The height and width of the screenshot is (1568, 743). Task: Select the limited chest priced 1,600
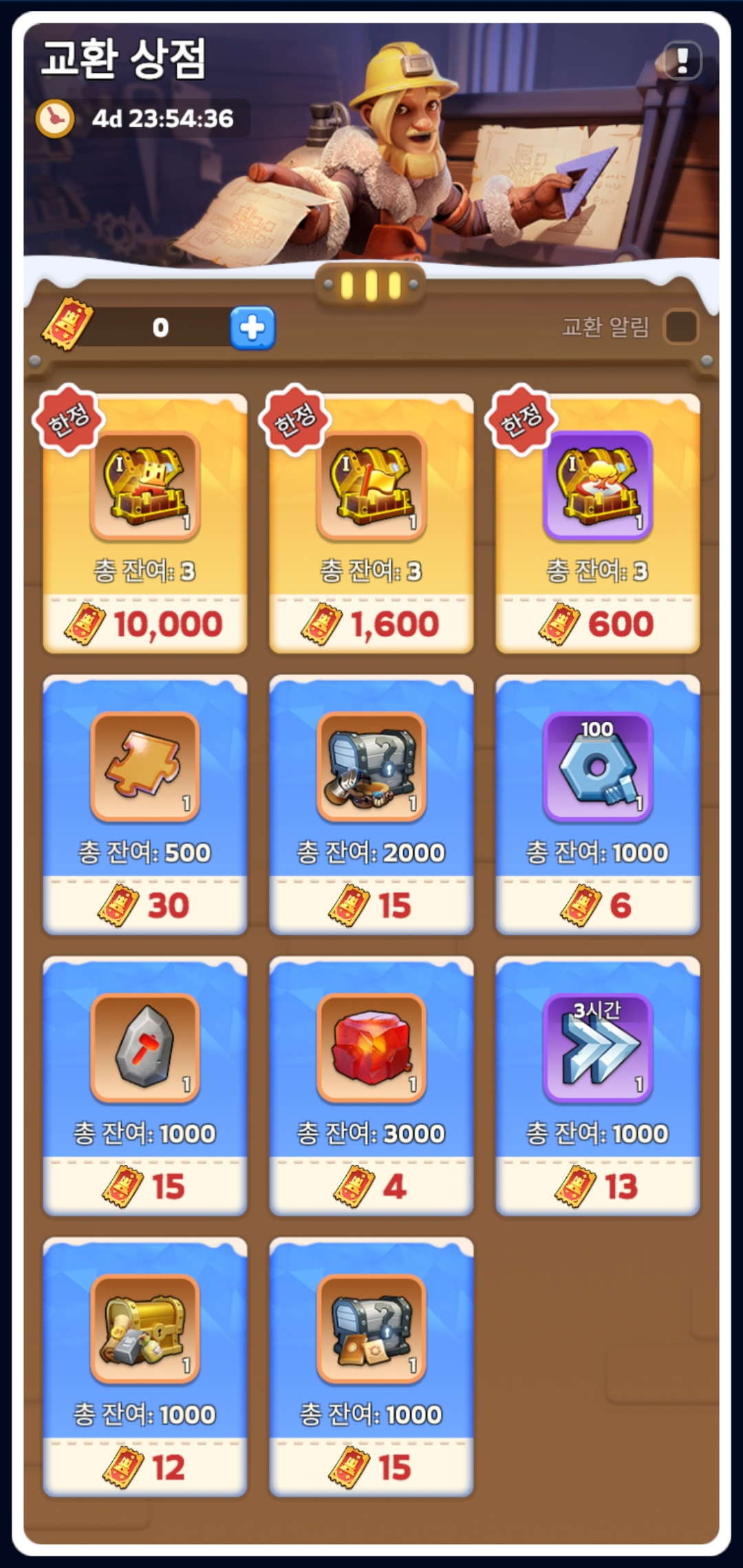pyautogui.click(x=371, y=523)
